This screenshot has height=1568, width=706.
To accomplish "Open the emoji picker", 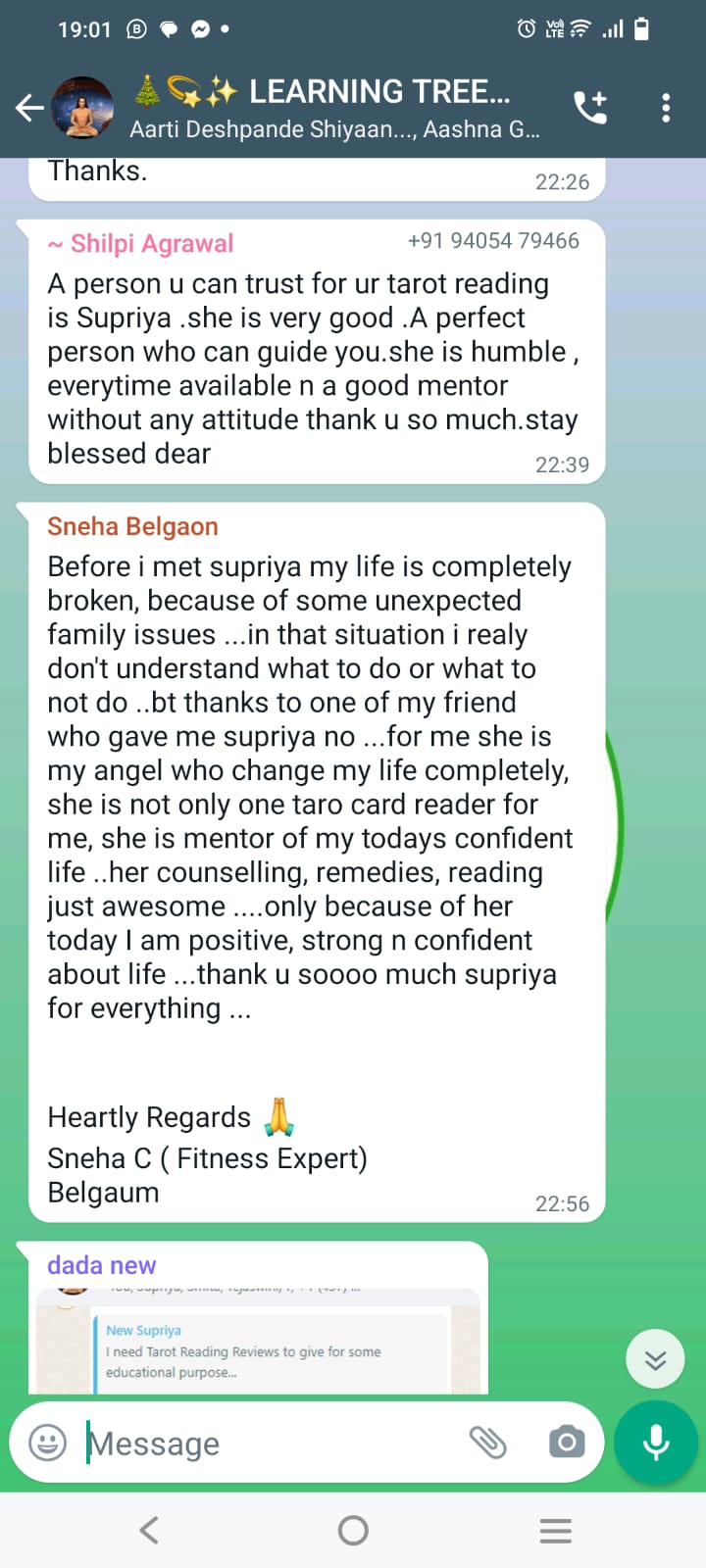I will click(47, 1443).
